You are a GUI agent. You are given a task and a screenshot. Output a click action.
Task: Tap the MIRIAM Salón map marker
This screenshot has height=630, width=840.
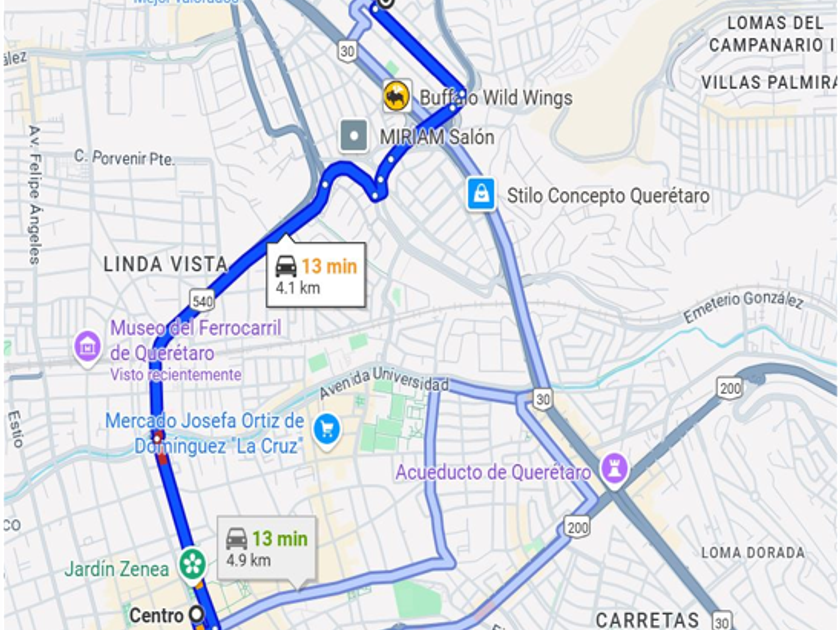[x=354, y=136]
